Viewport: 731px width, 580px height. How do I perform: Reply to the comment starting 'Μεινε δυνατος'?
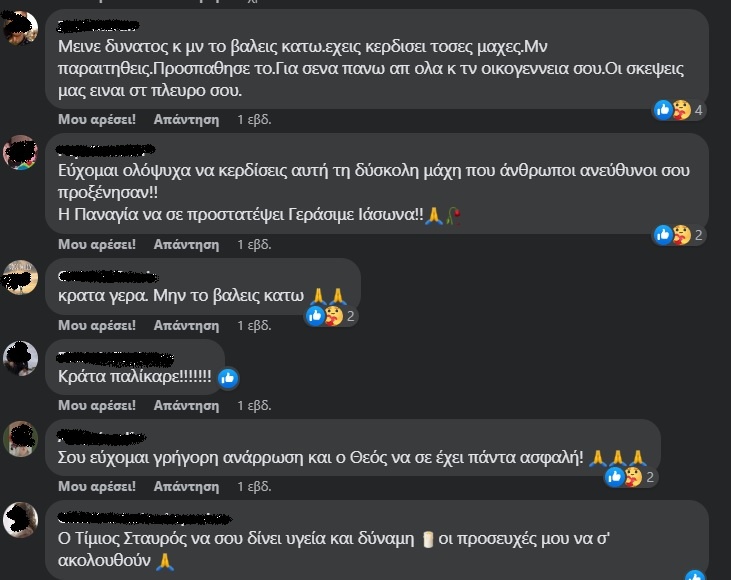[186, 118]
